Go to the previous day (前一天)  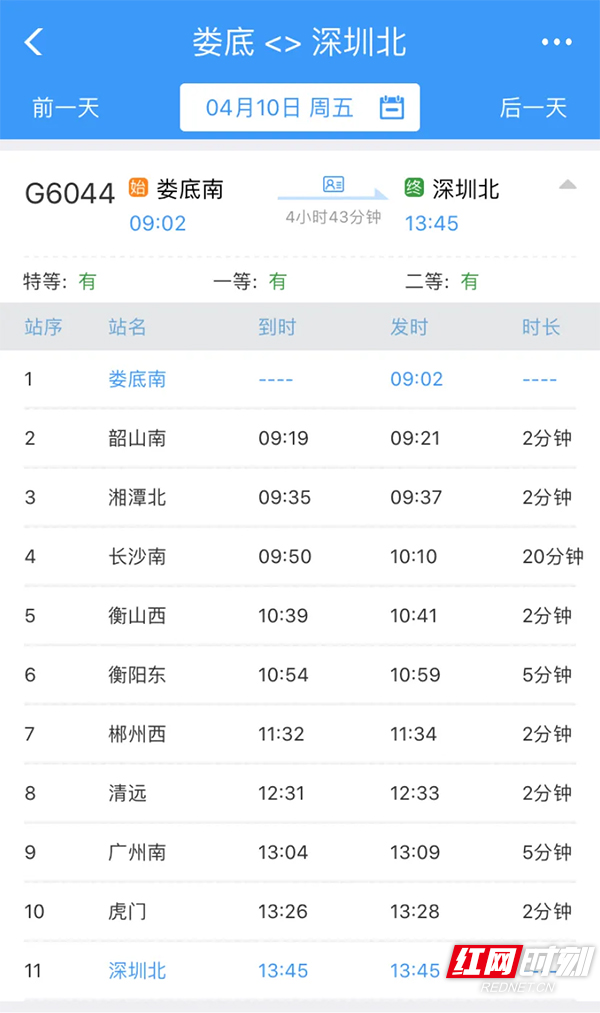(x=65, y=107)
